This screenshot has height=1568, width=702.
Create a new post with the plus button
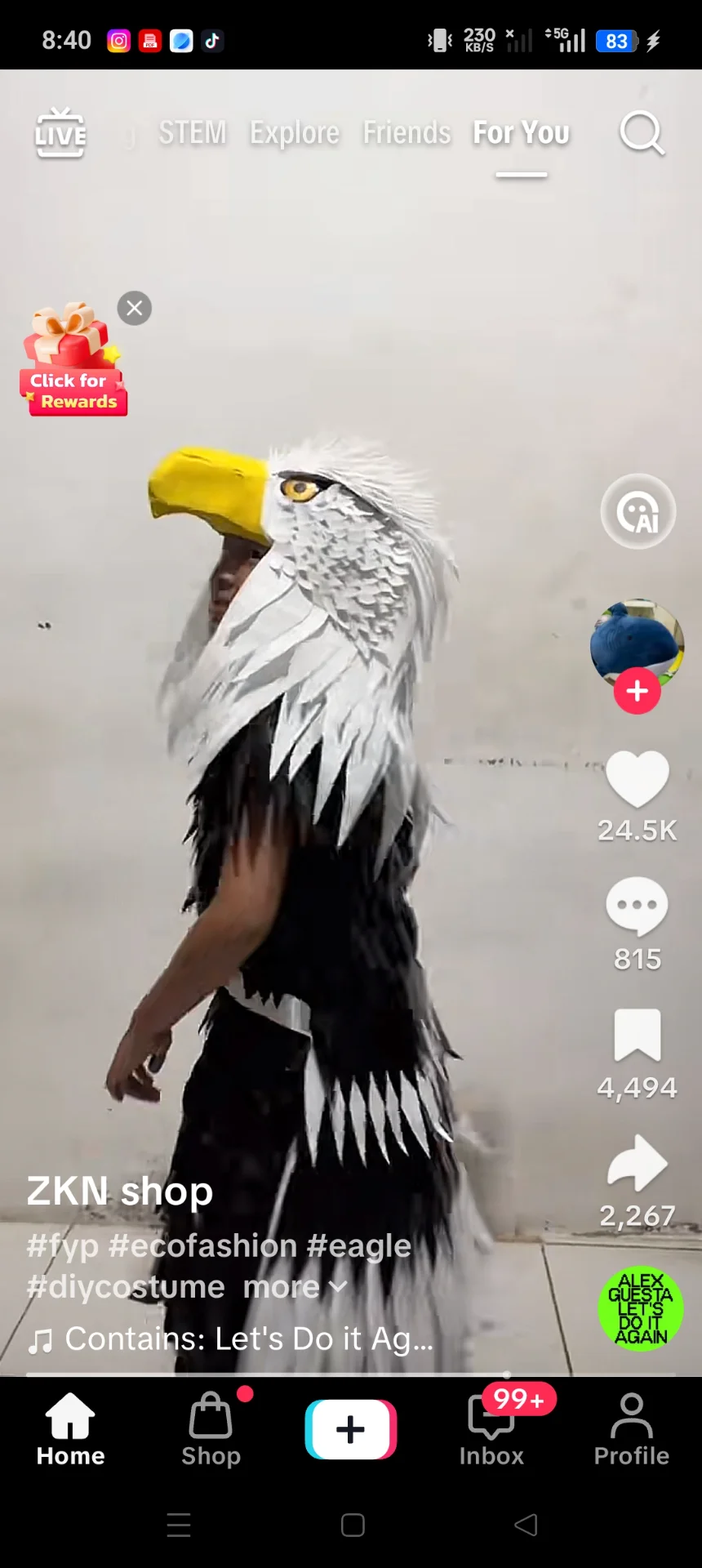[x=351, y=1429]
